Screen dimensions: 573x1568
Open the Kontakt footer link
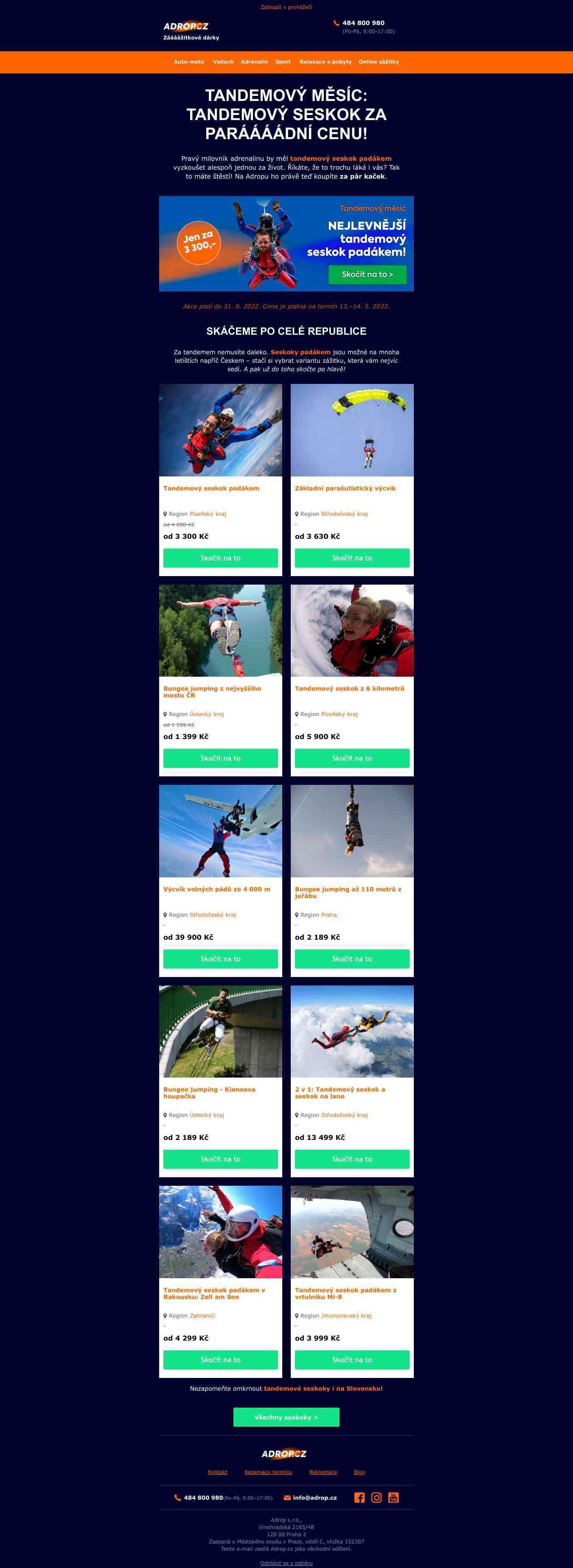217,1472
